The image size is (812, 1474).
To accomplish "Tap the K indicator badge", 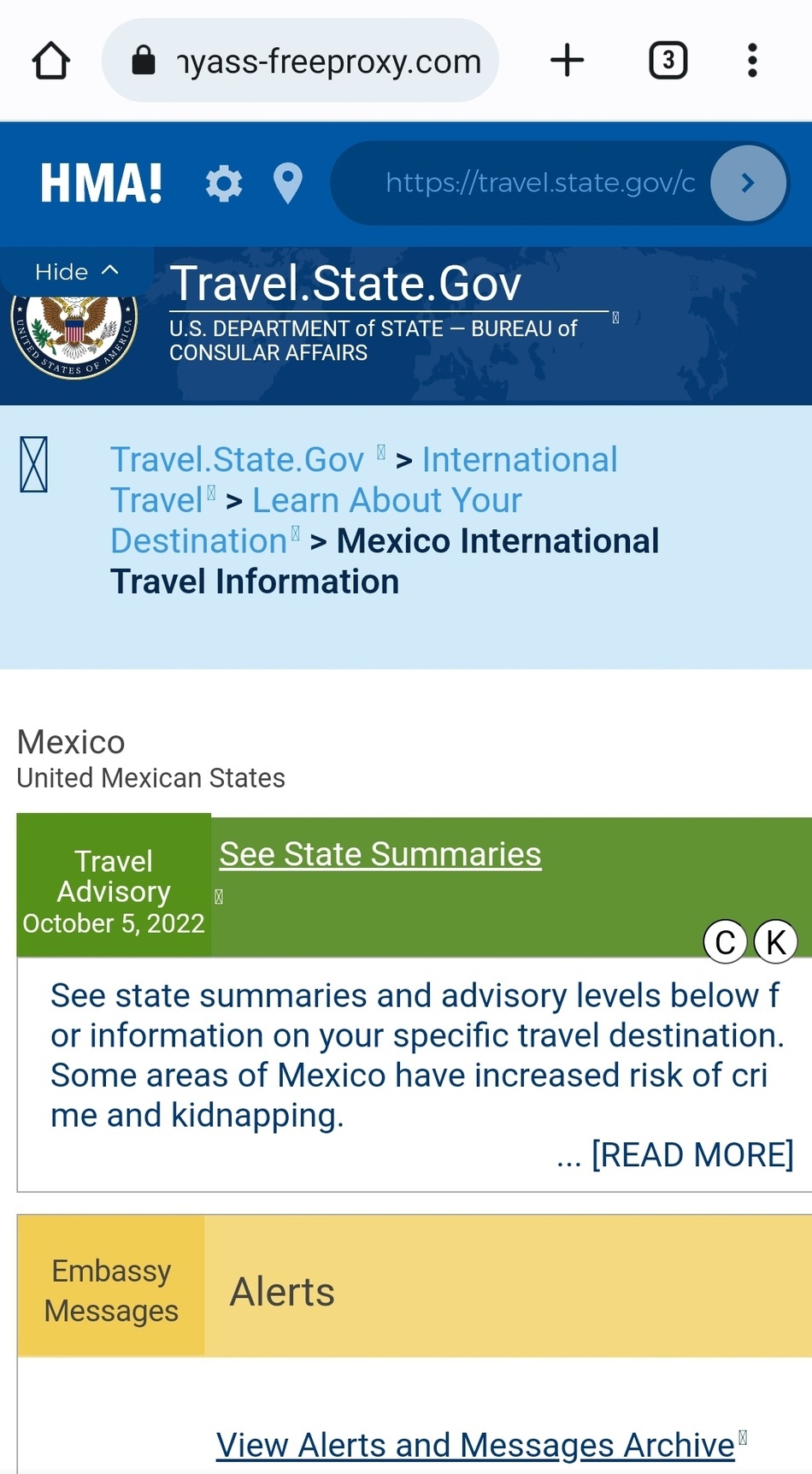I will 776,942.
